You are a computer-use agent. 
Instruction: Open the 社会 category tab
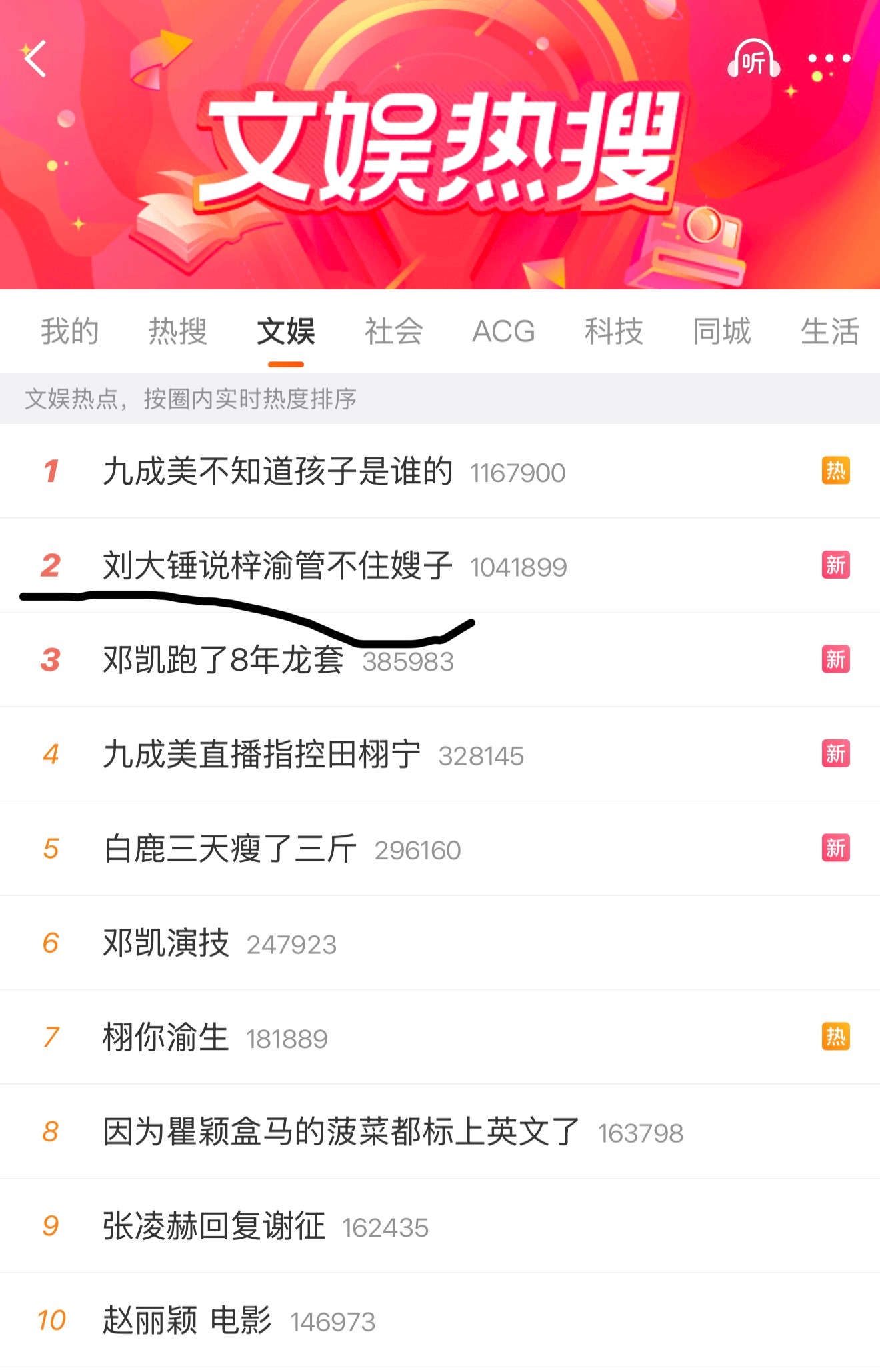pos(392,332)
